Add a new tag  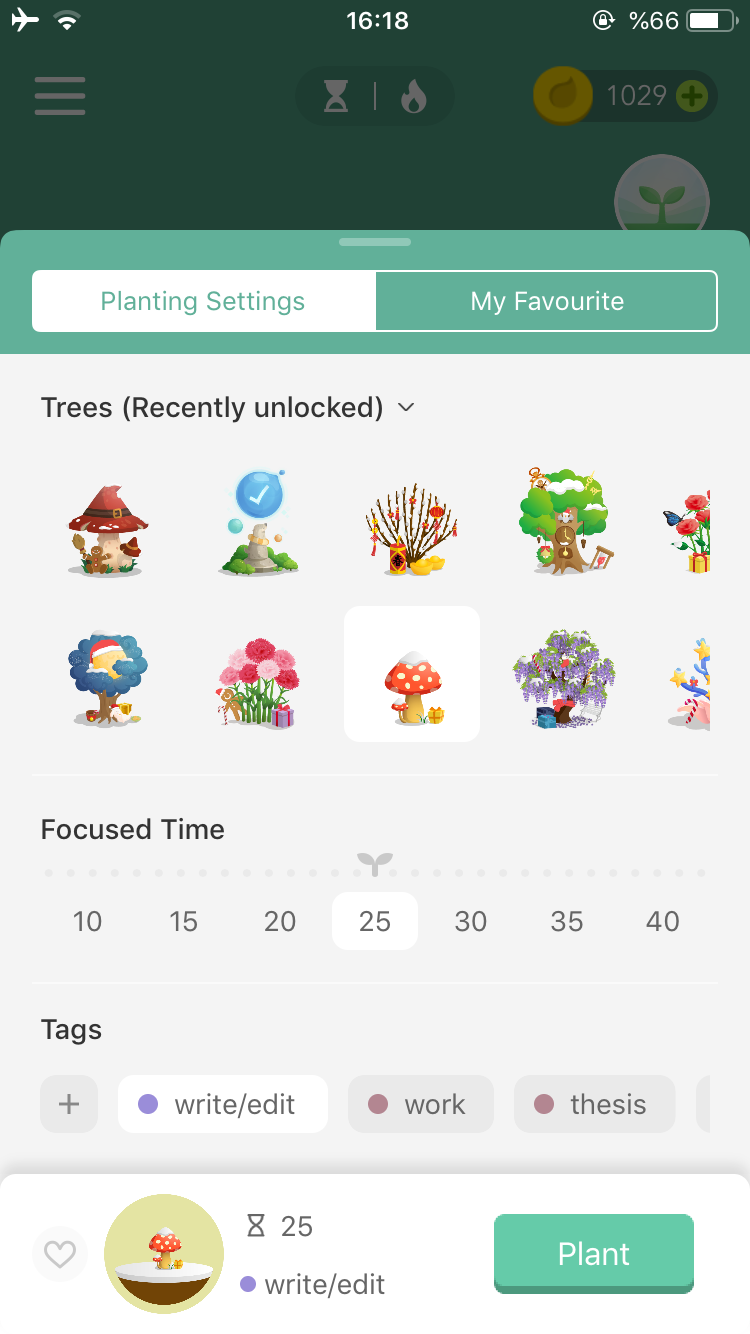69,1104
